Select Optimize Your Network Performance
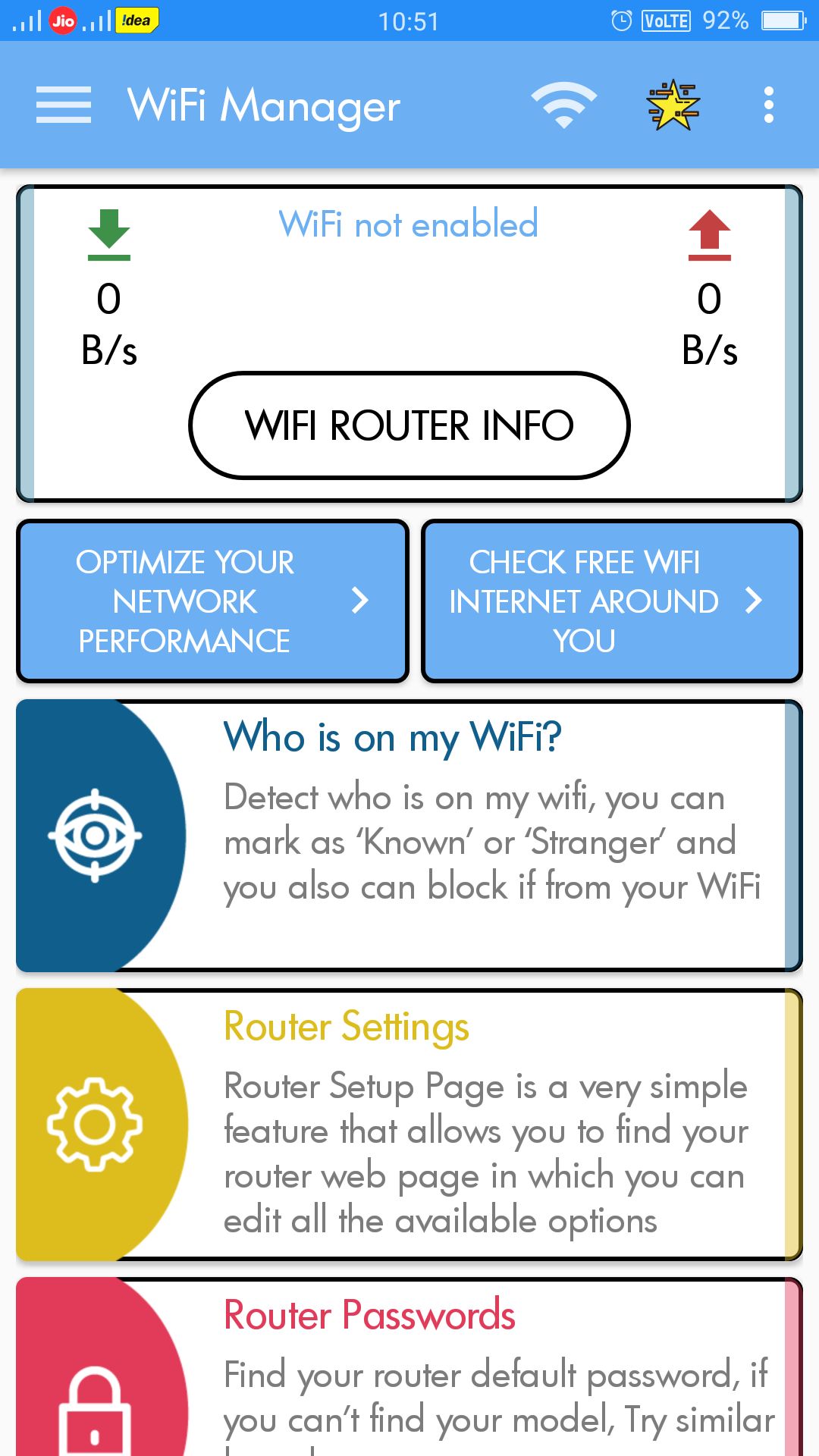819x1456 pixels. (x=212, y=601)
